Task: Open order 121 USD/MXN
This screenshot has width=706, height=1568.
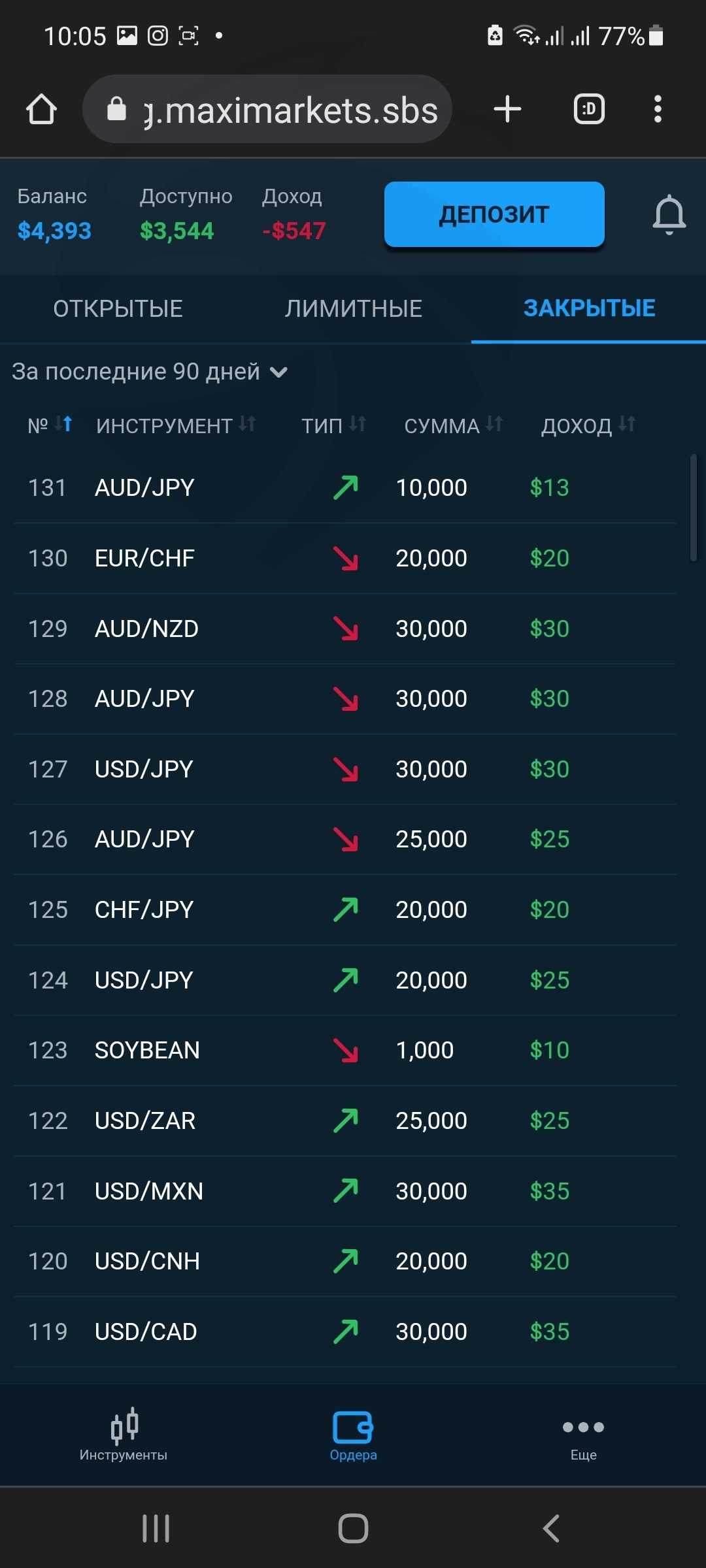Action: pyautogui.click(x=345, y=1191)
